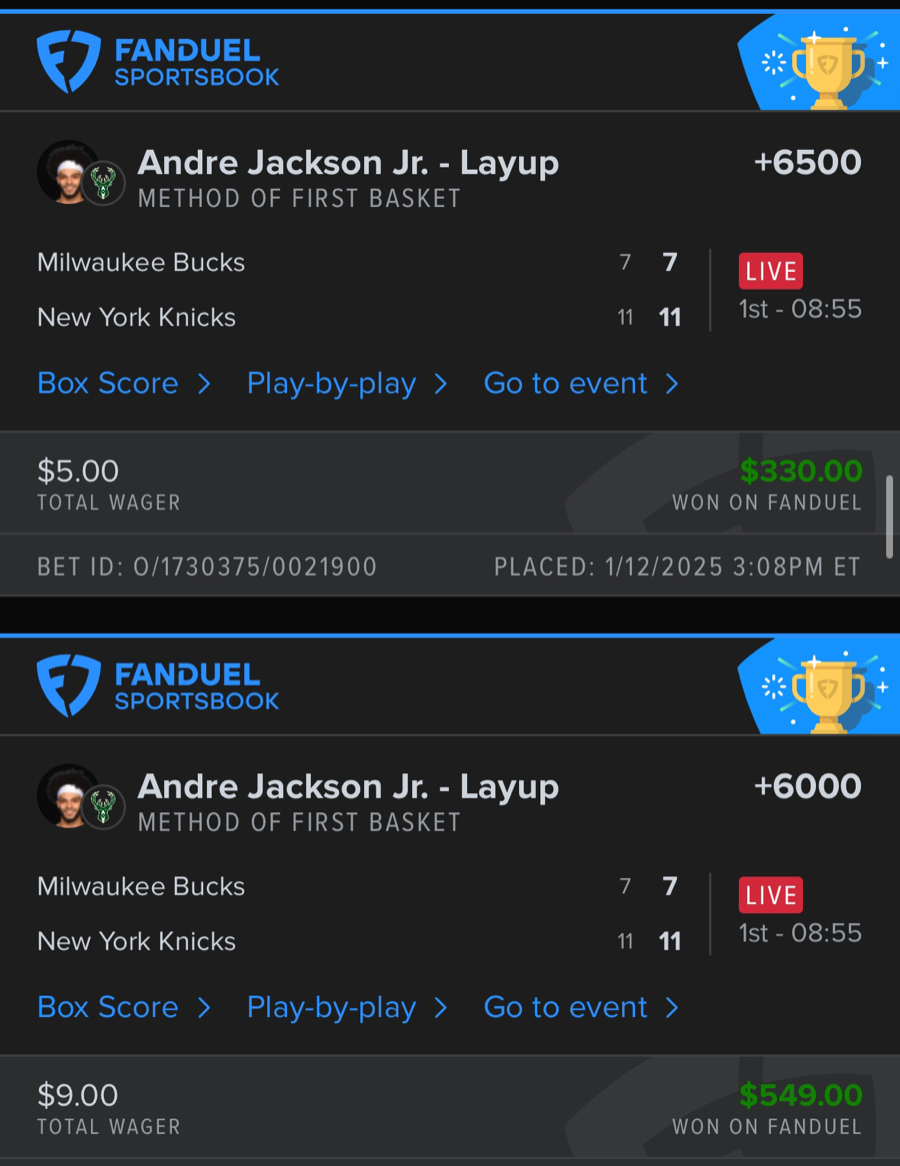View Play-by-play for the +6000 bet
The height and width of the screenshot is (1166, 900).
coord(346,1008)
